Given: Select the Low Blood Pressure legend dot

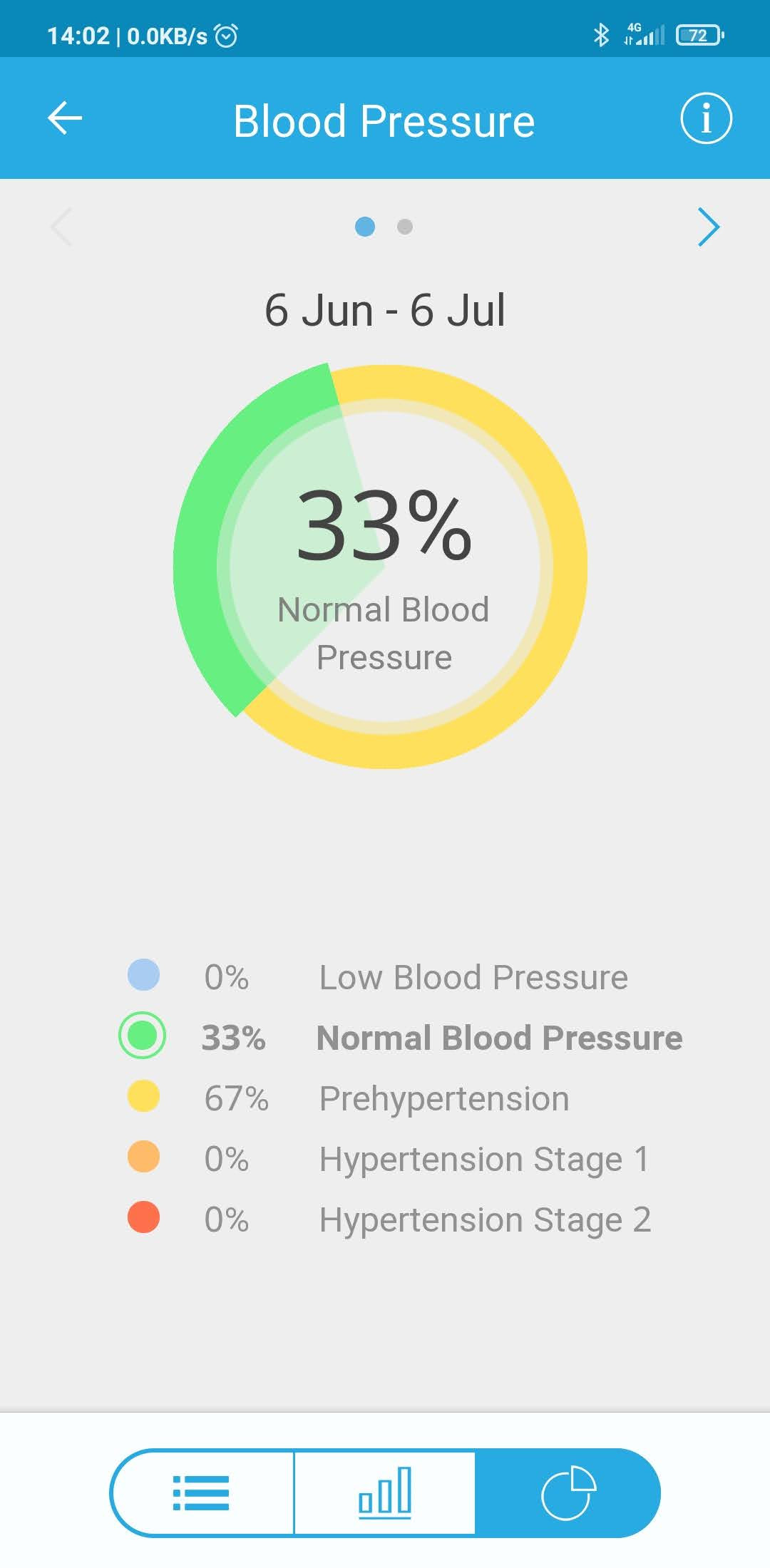Looking at the screenshot, I should pyautogui.click(x=142, y=976).
